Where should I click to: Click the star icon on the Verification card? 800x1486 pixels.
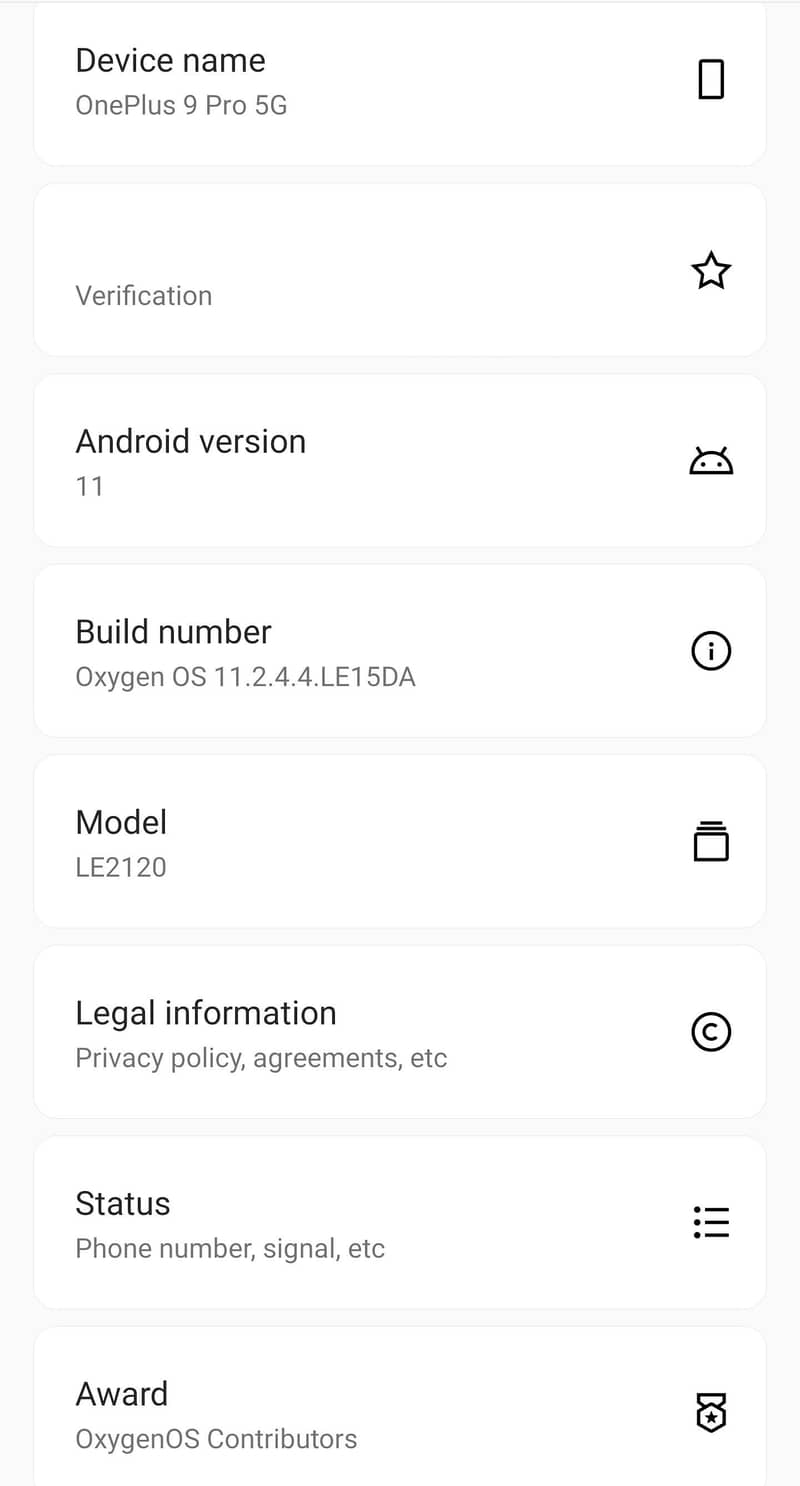(x=710, y=270)
